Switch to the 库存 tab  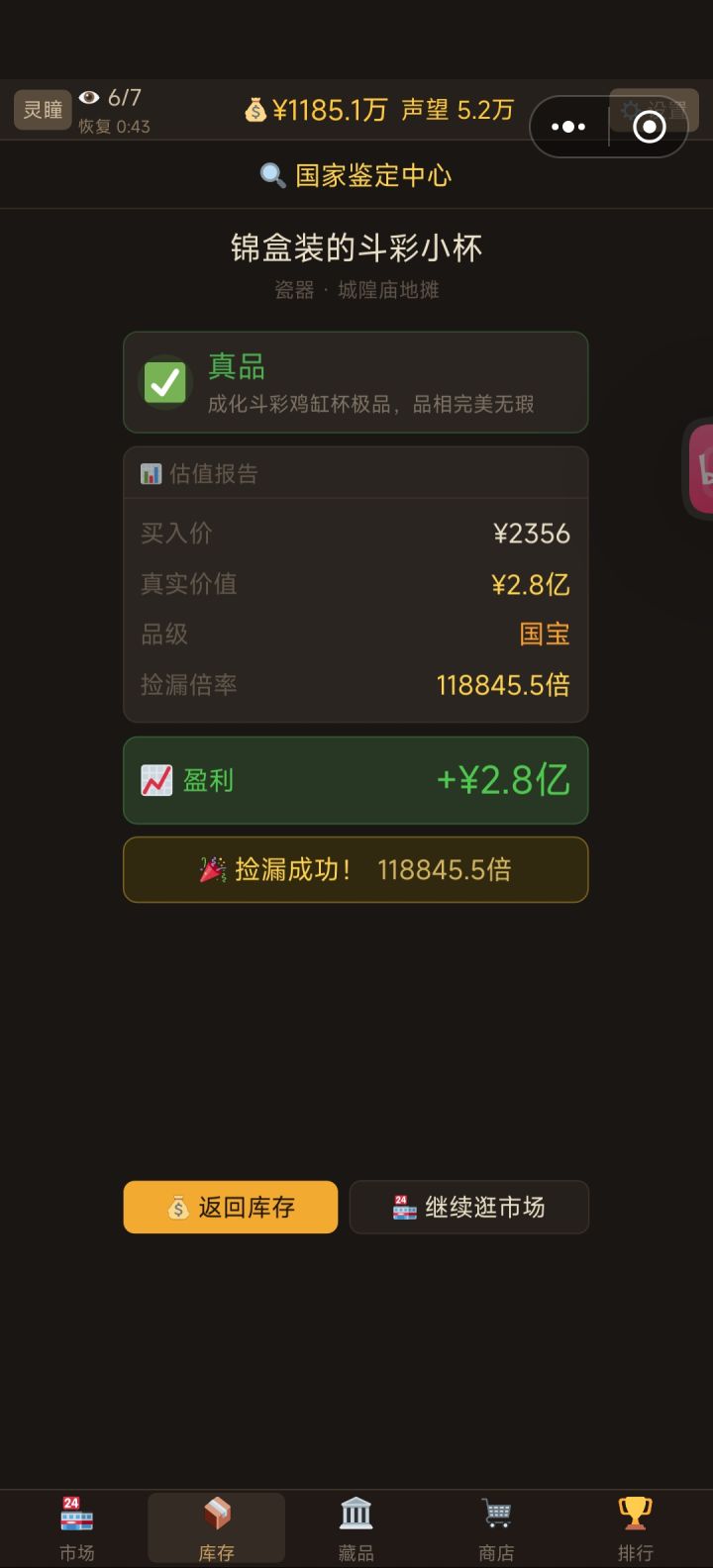[x=217, y=1524]
